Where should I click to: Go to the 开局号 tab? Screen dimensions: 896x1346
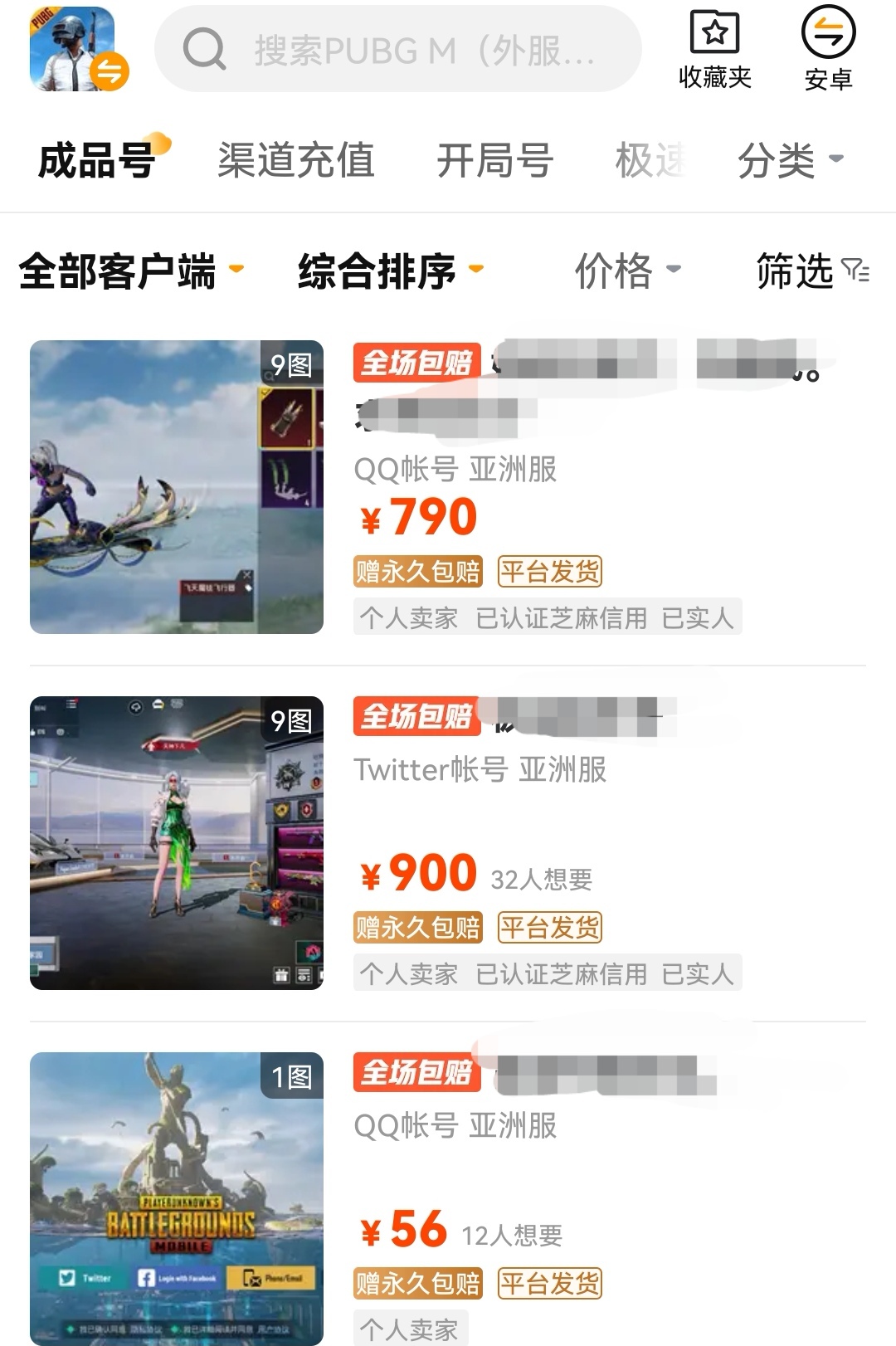pos(494,159)
